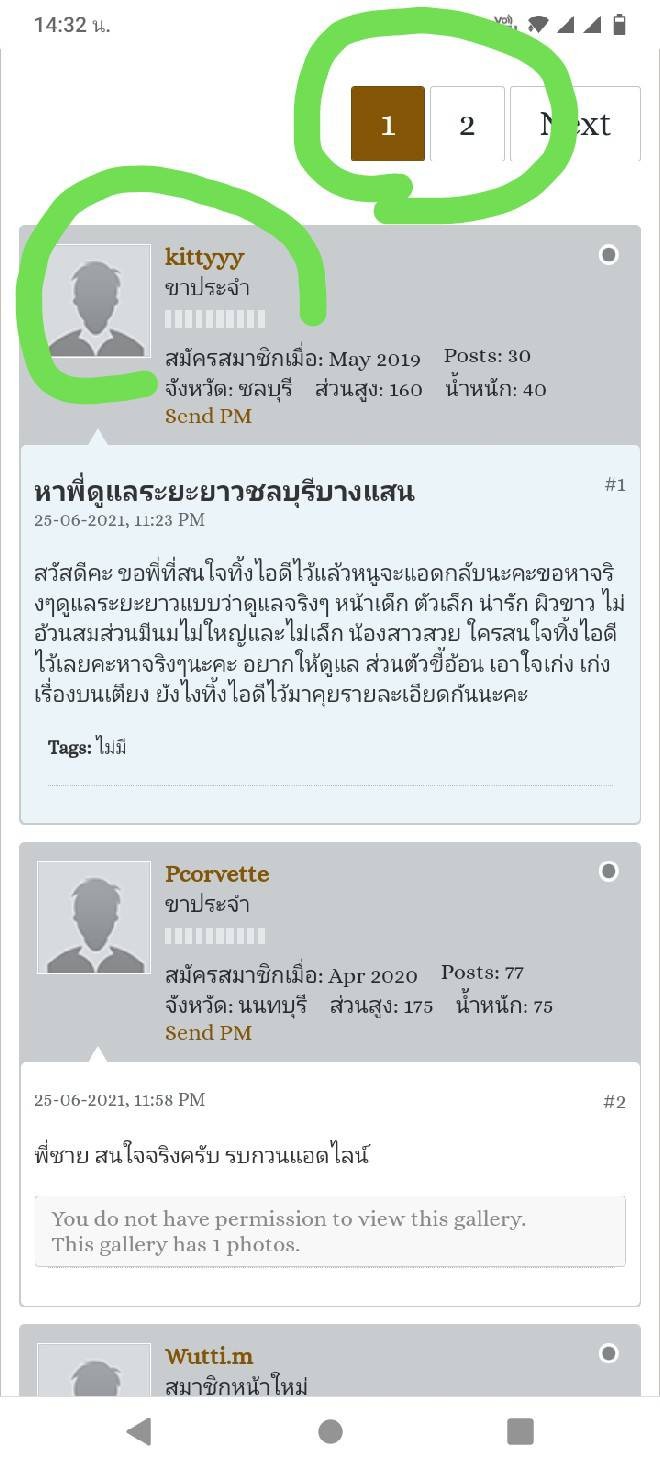Open Wutti.m's profile link
Image resolution: width=660 pixels, height=1468 pixels.
(x=209, y=1356)
